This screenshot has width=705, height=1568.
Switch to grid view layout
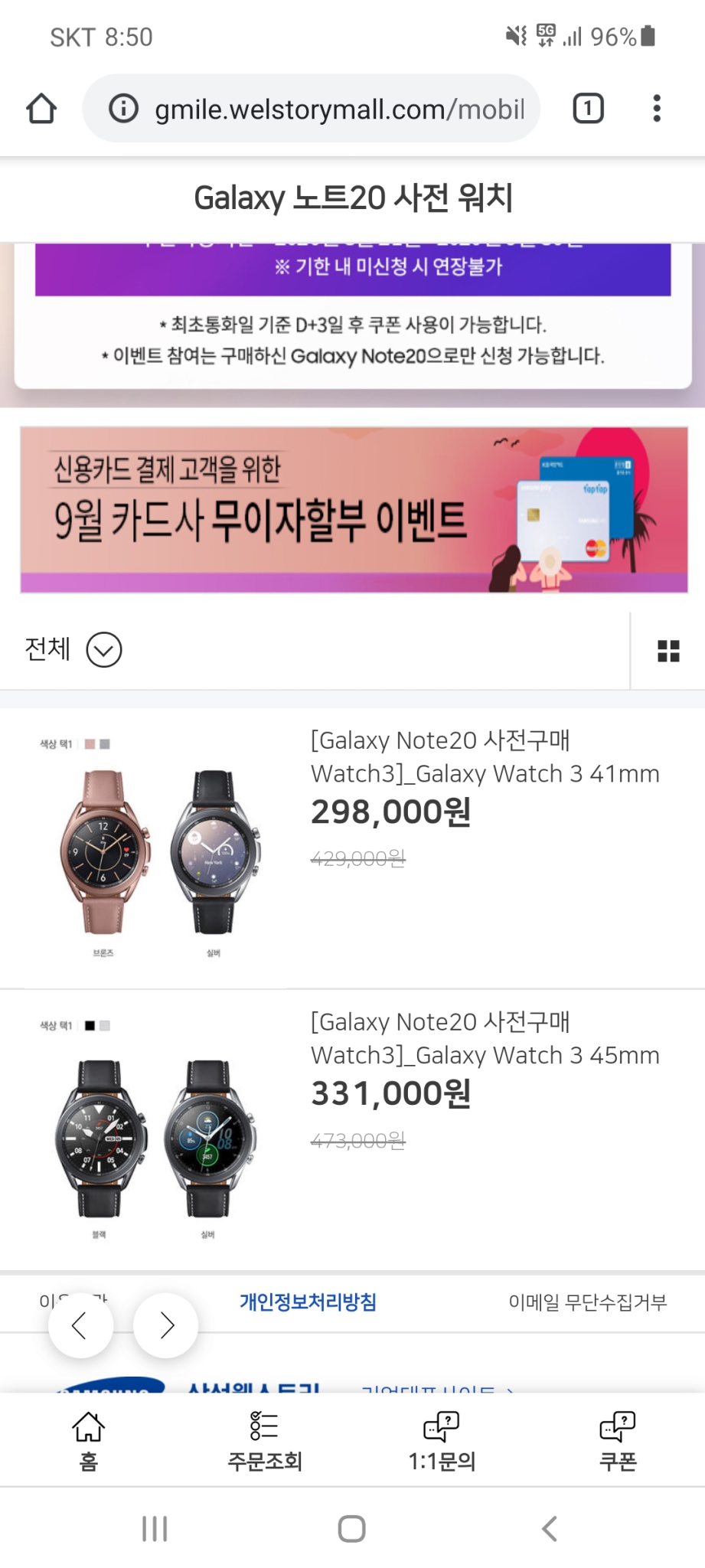[x=667, y=650]
